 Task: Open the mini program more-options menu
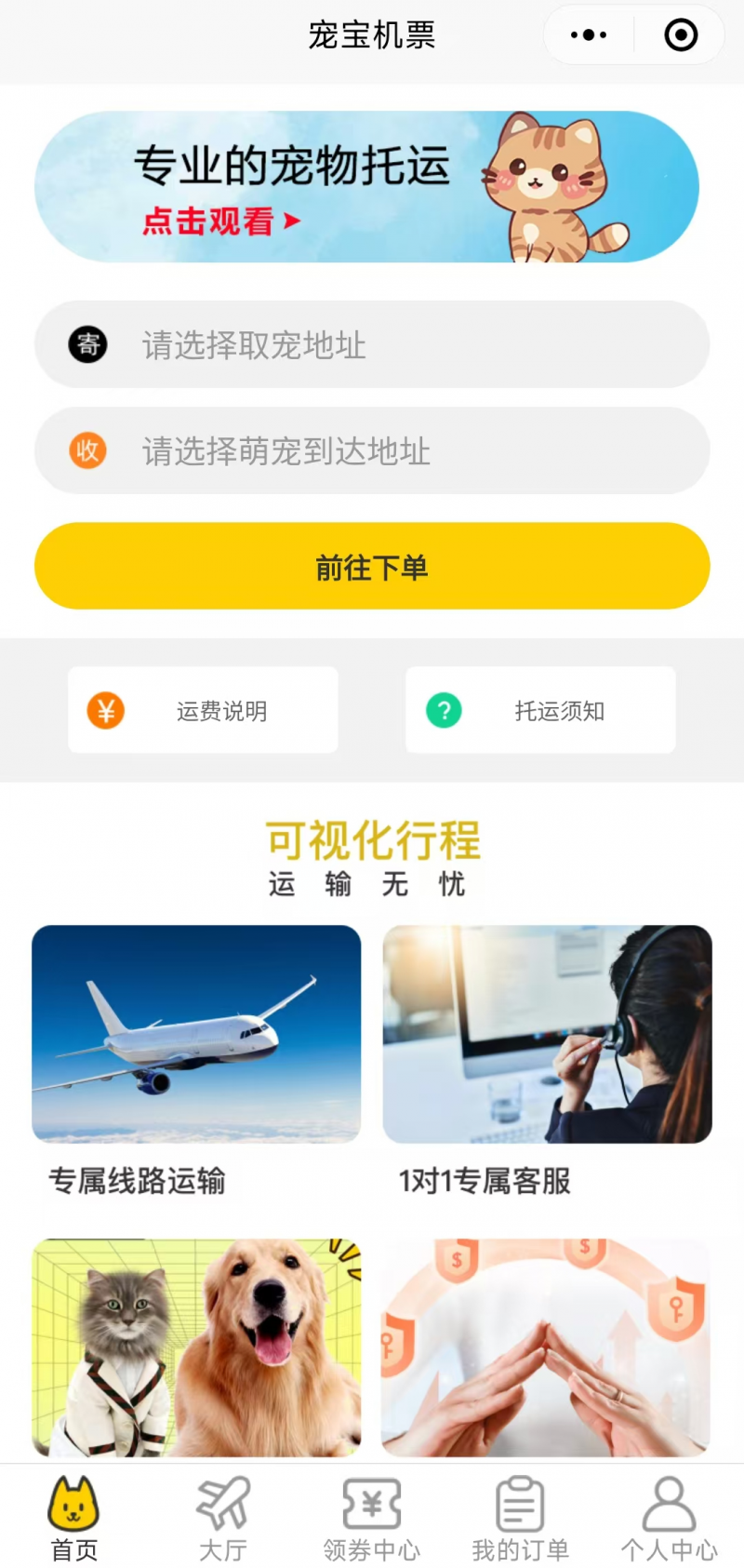coord(588,35)
